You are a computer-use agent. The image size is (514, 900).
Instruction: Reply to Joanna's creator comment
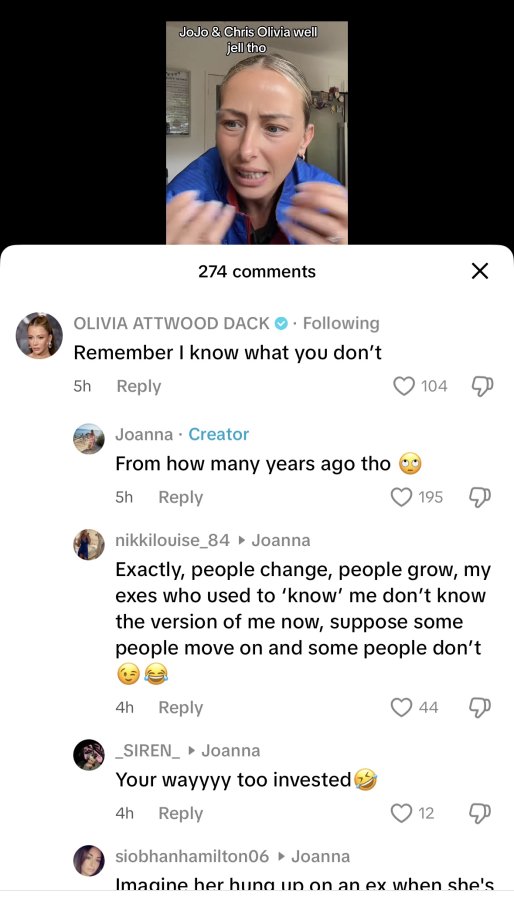[181, 497]
